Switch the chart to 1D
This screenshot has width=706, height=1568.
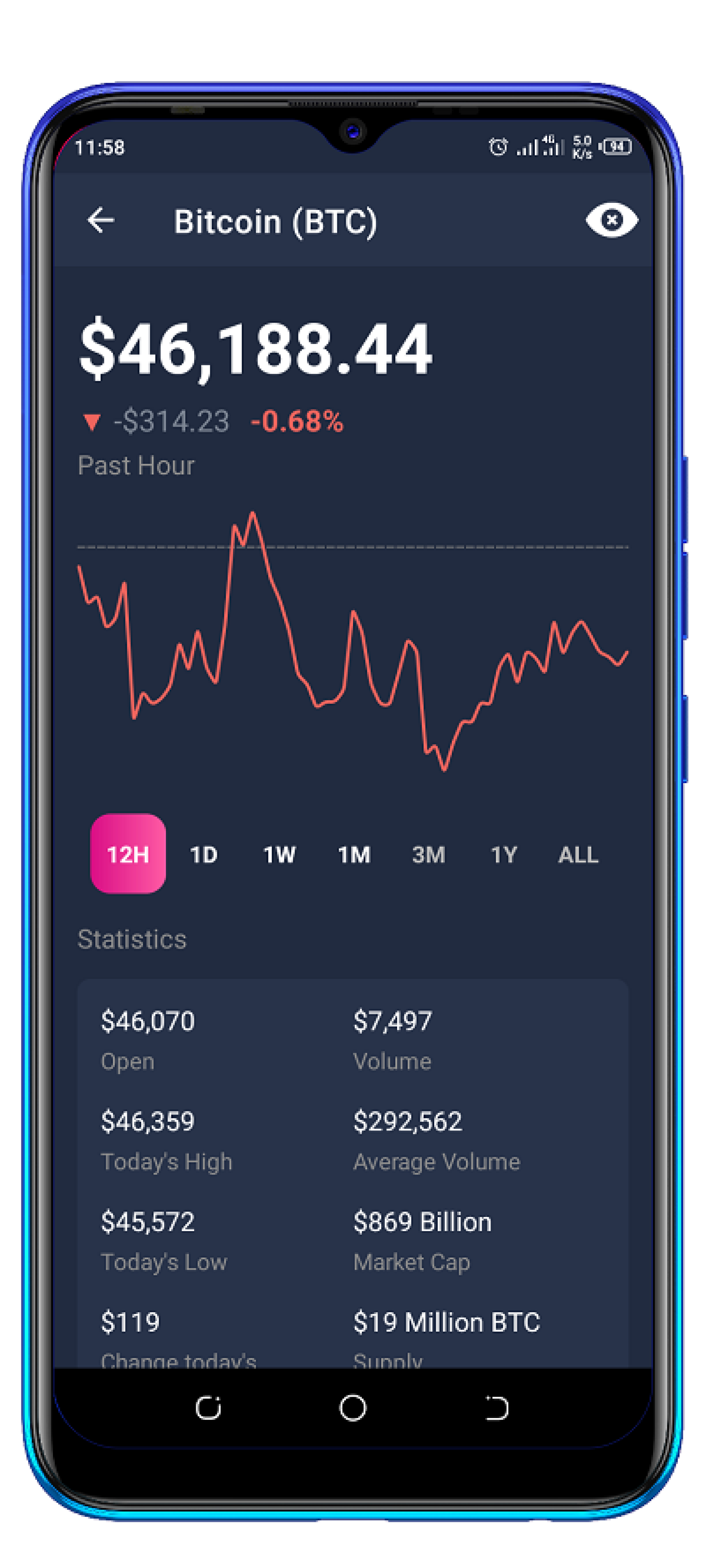[x=203, y=855]
